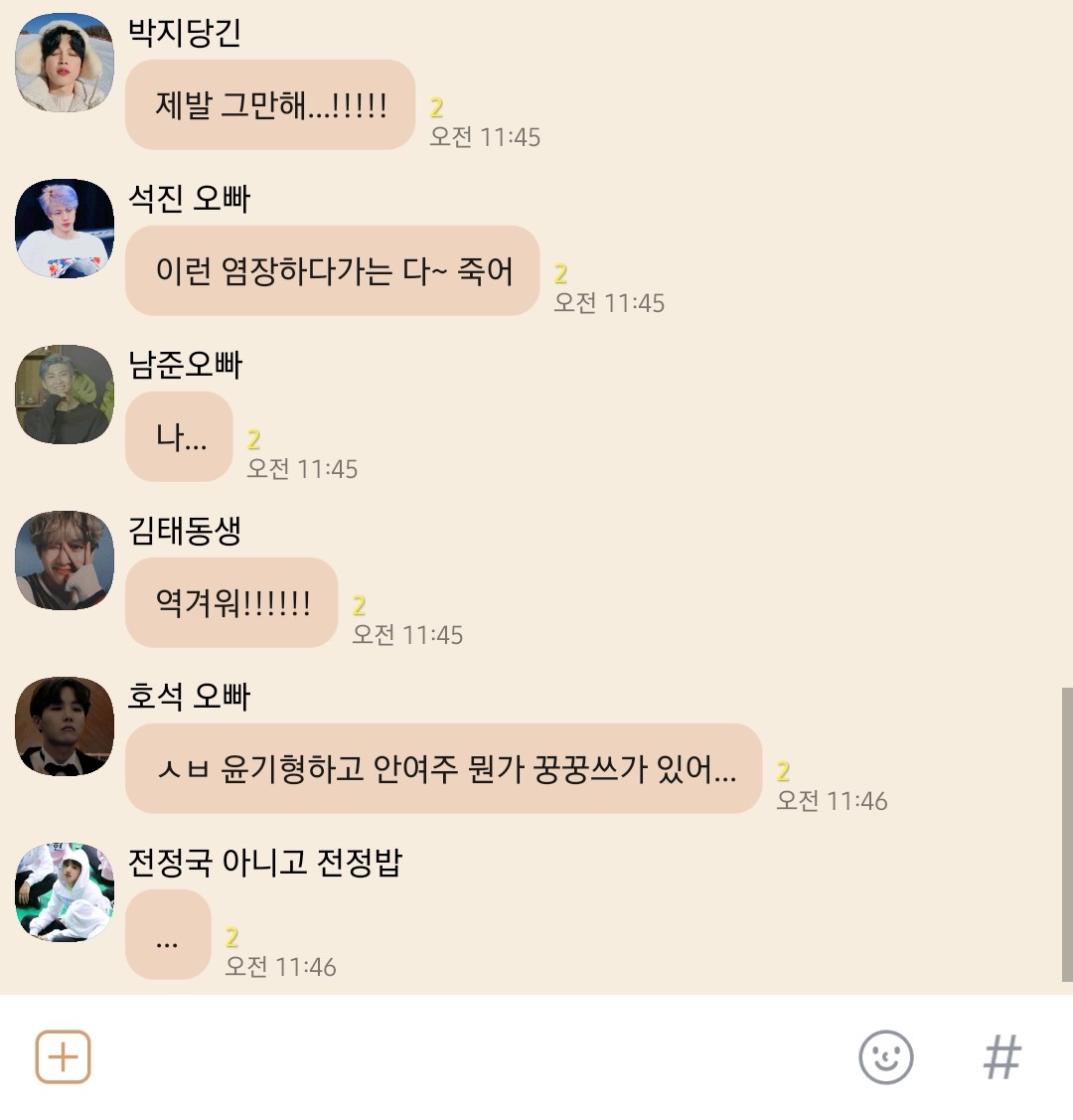Open 박지당긴's profile picture
The height and width of the screenshot is (1120, 1073).
pyautogui.click(x=65, y=63)
